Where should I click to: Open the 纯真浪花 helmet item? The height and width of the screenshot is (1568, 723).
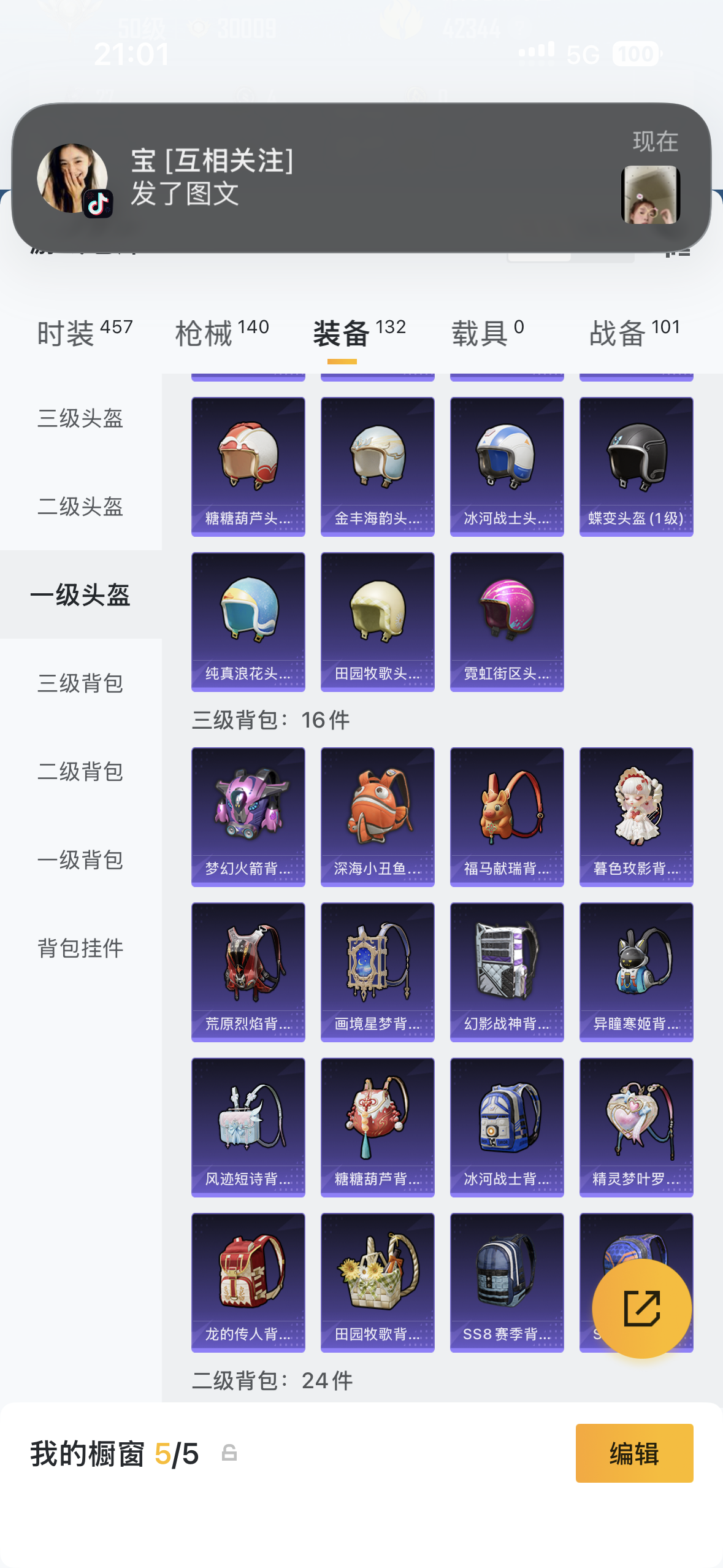coord(248,621)
